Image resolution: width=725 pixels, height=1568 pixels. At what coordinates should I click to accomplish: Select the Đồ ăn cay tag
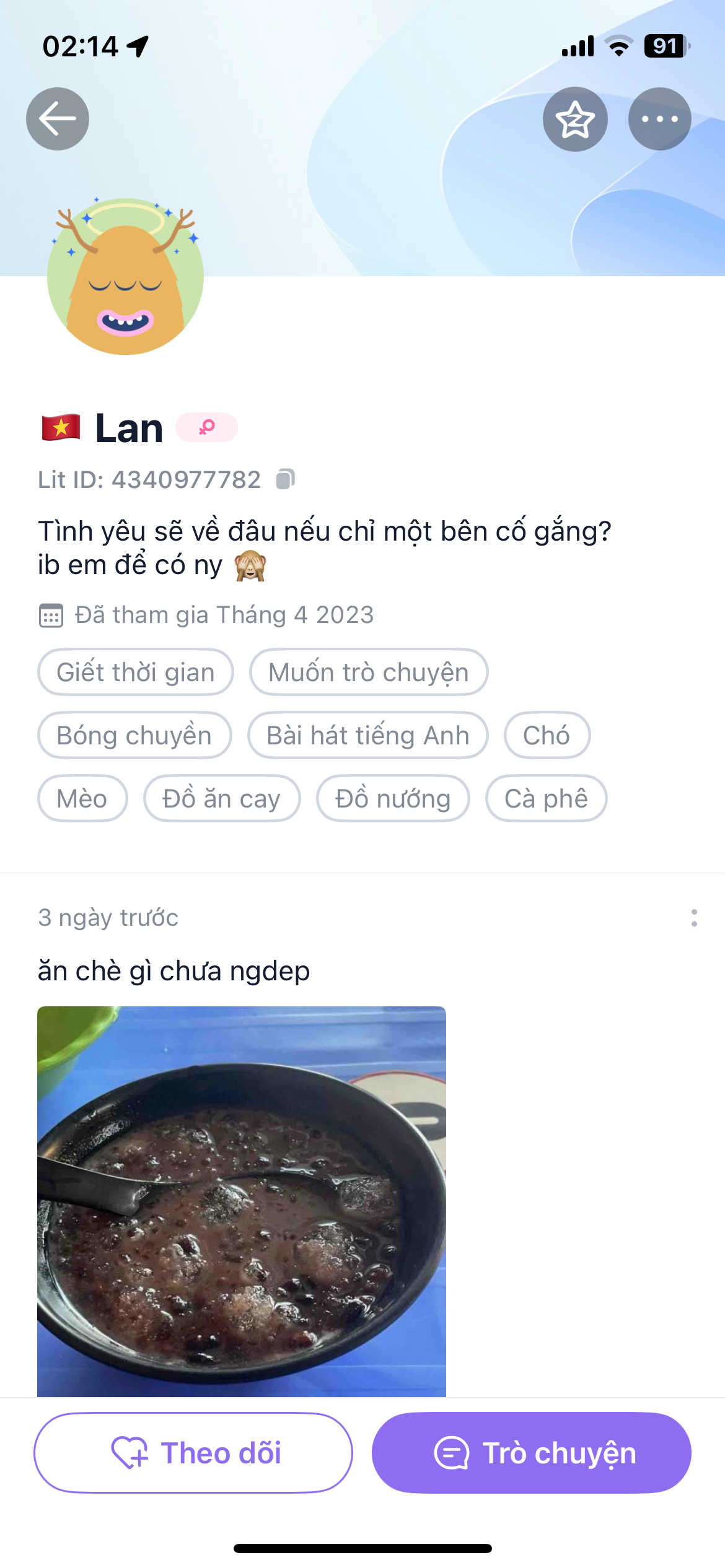pos(222,799)
